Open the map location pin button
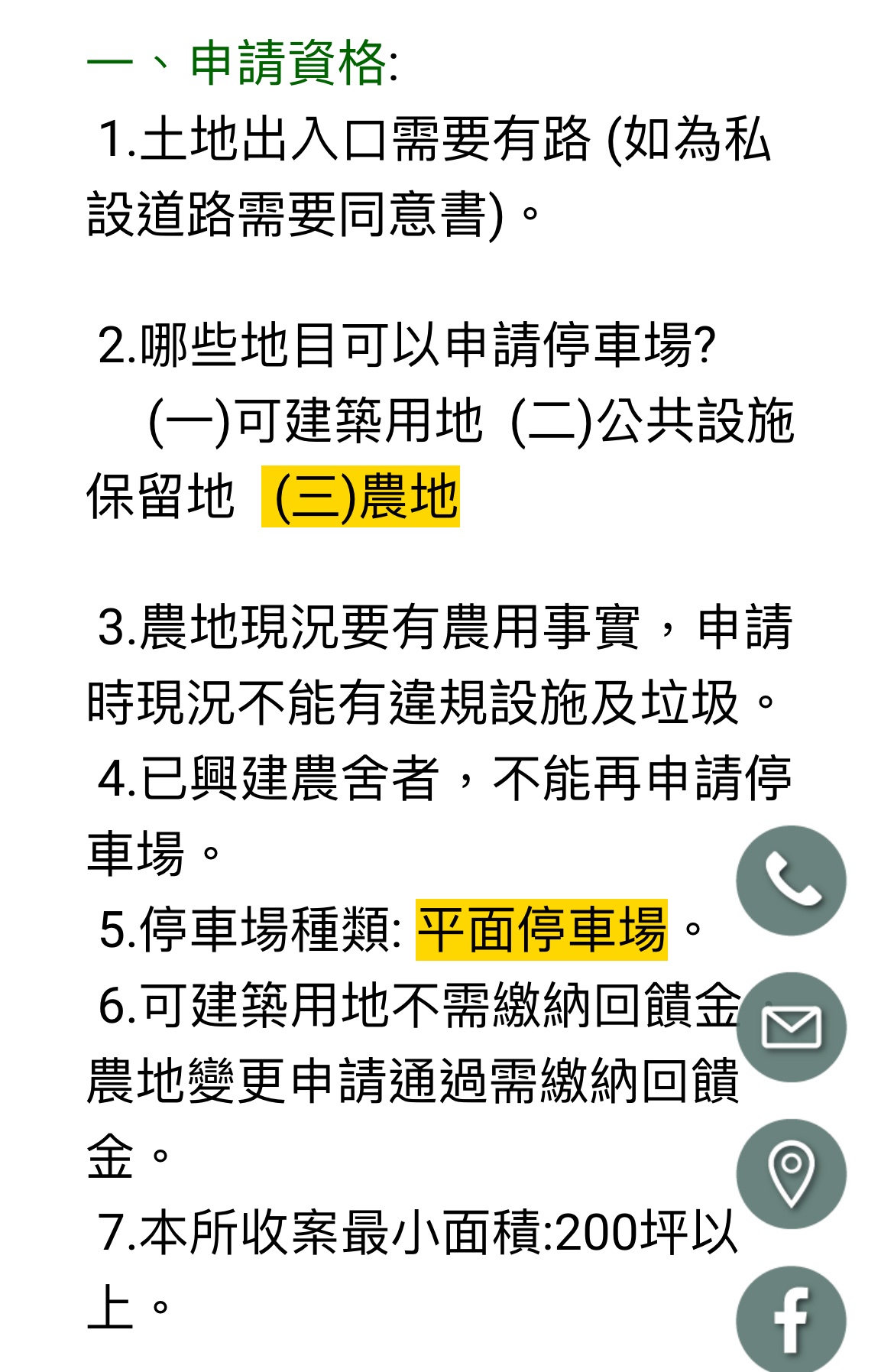 pyautogui.click(x=791, y=1173)
